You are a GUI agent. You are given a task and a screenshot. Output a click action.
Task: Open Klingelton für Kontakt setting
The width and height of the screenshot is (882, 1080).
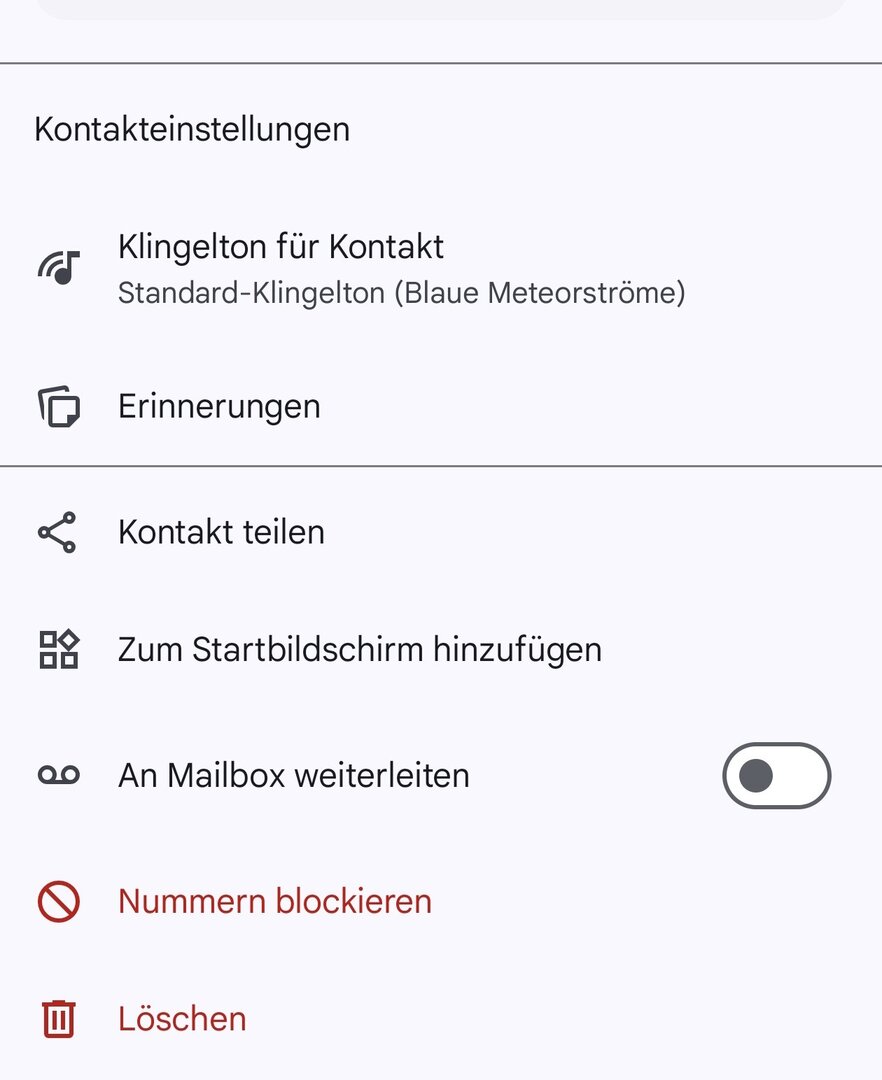coord(400,268)
